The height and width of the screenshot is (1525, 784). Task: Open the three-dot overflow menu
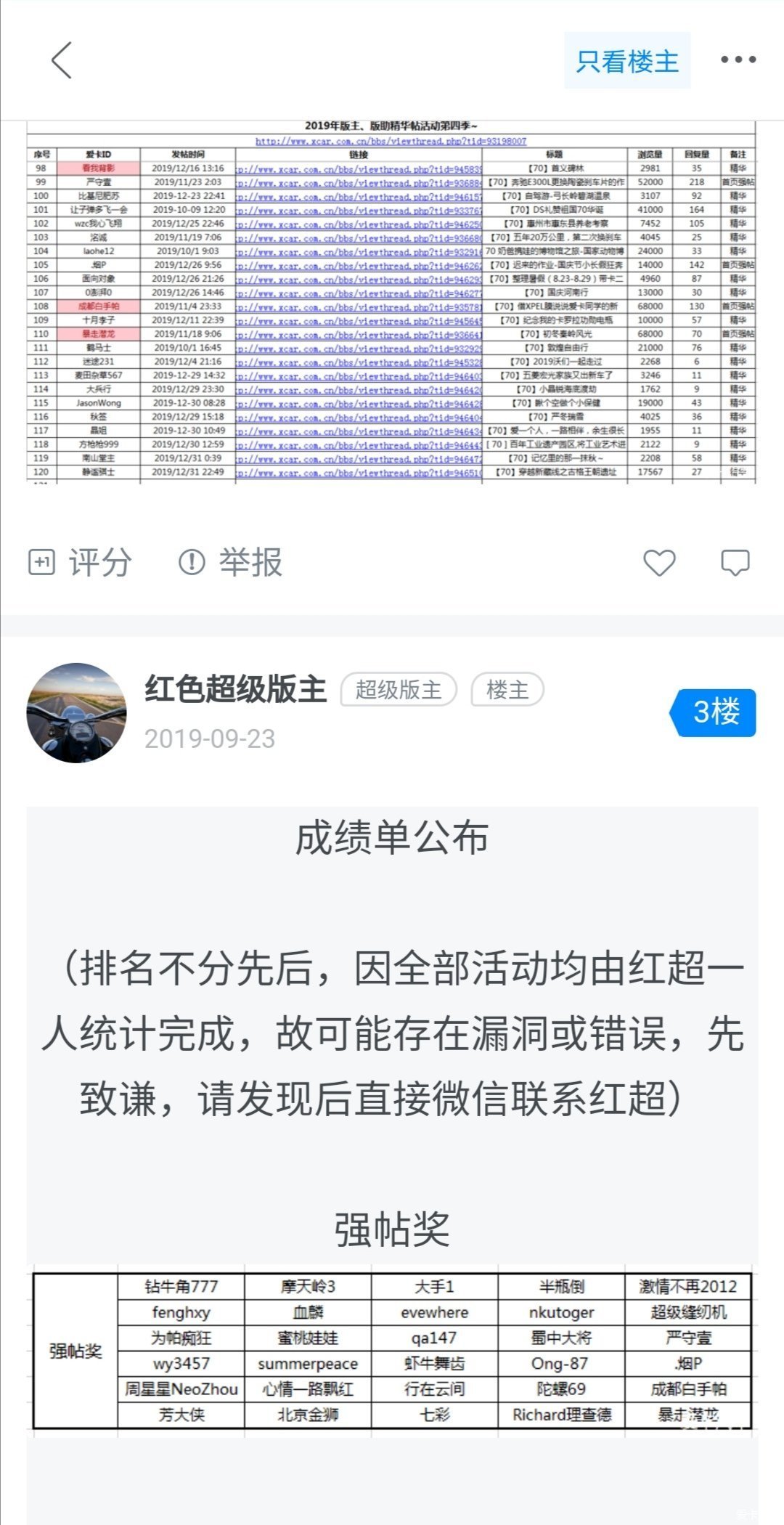[738, 60]
